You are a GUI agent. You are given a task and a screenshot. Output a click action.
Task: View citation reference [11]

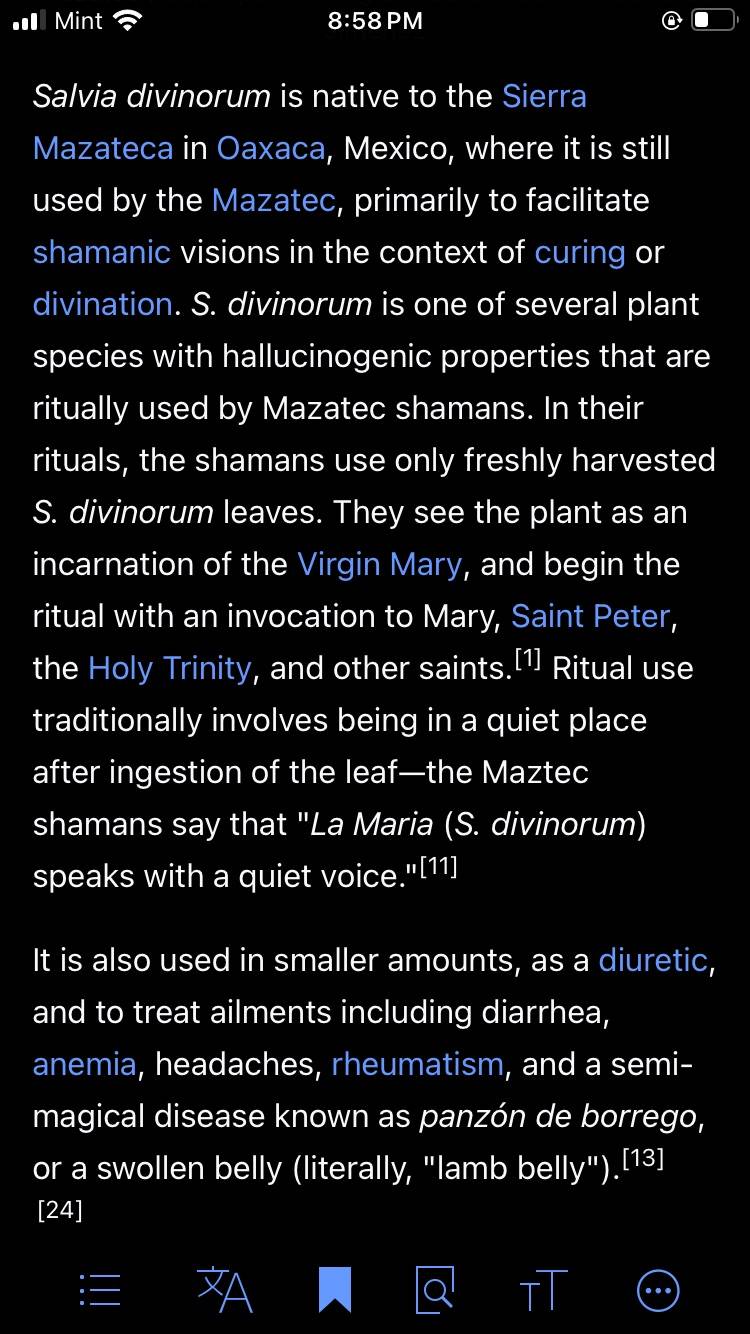(438, 867)
